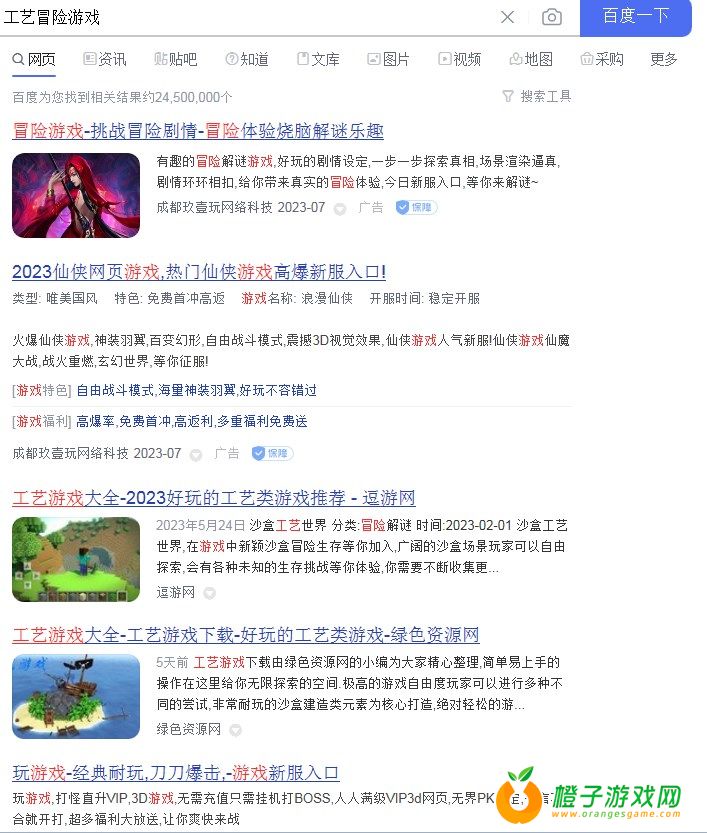Screen dimensions: 707x833
Task: Switch to the 地图 tab
Action: 531,59
